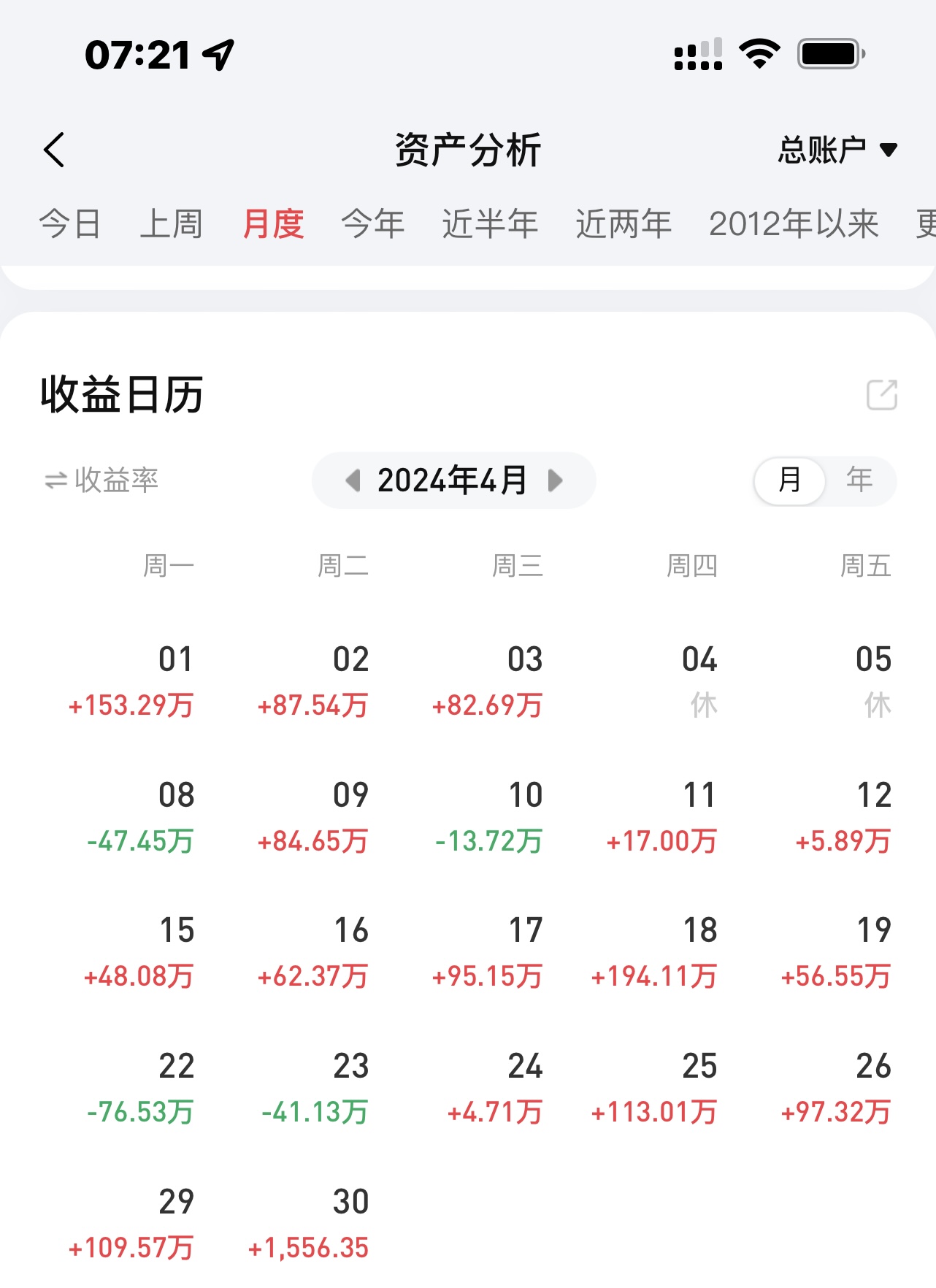Switch calendar to 年 view
This screenshot has height=1288, width=936.
point(859,480)
